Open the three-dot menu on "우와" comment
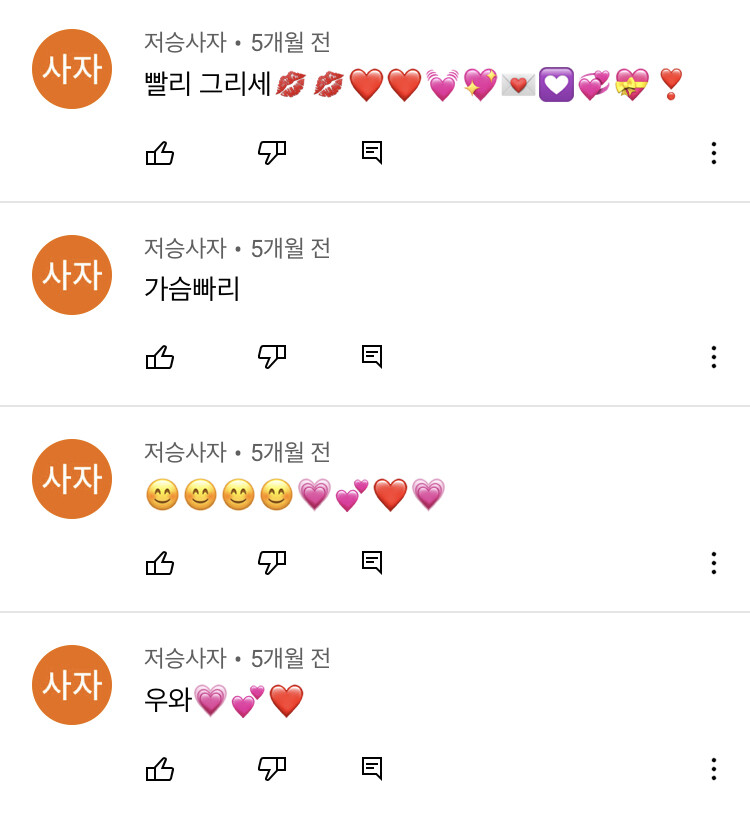Screen dimensions: 750x814 [713, 769]
